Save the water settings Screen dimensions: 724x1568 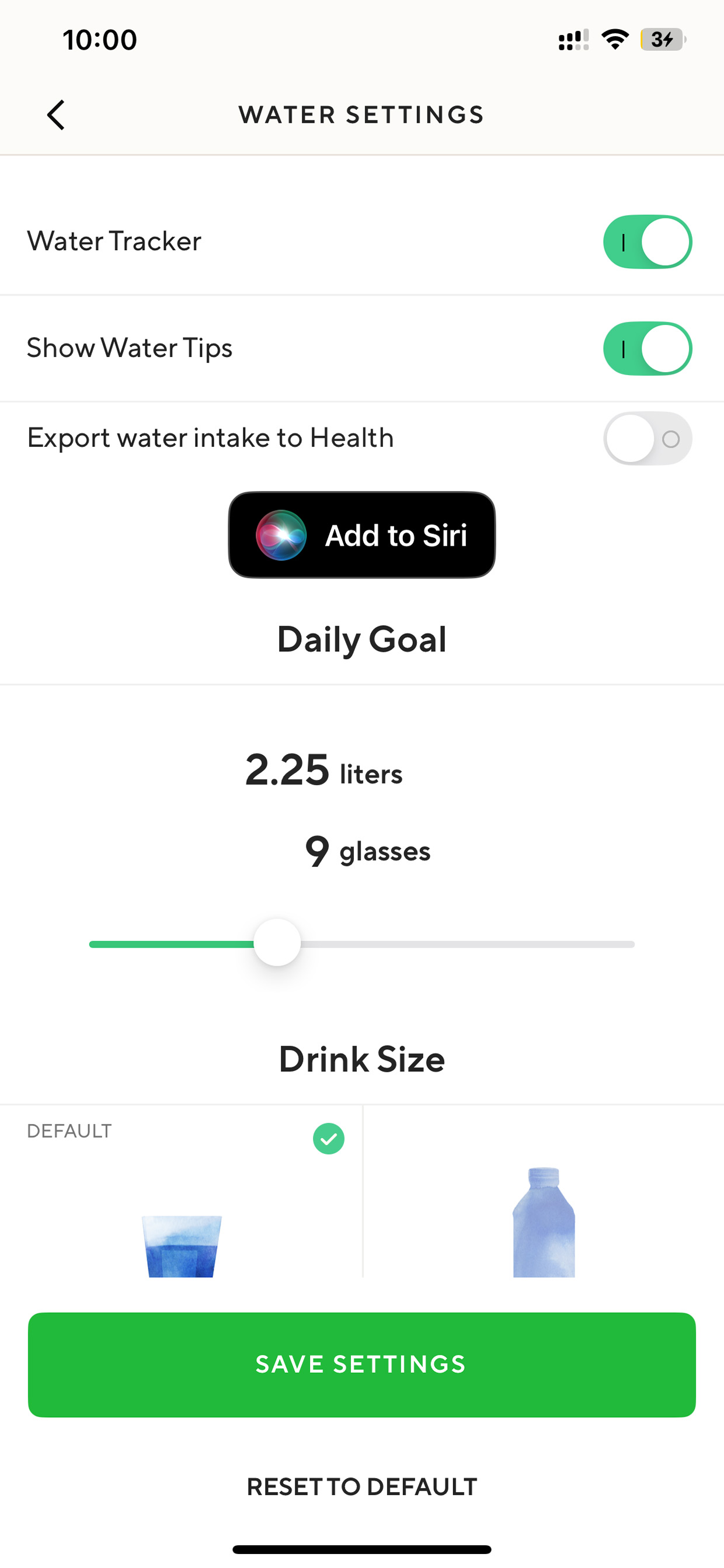point(362,1365)
